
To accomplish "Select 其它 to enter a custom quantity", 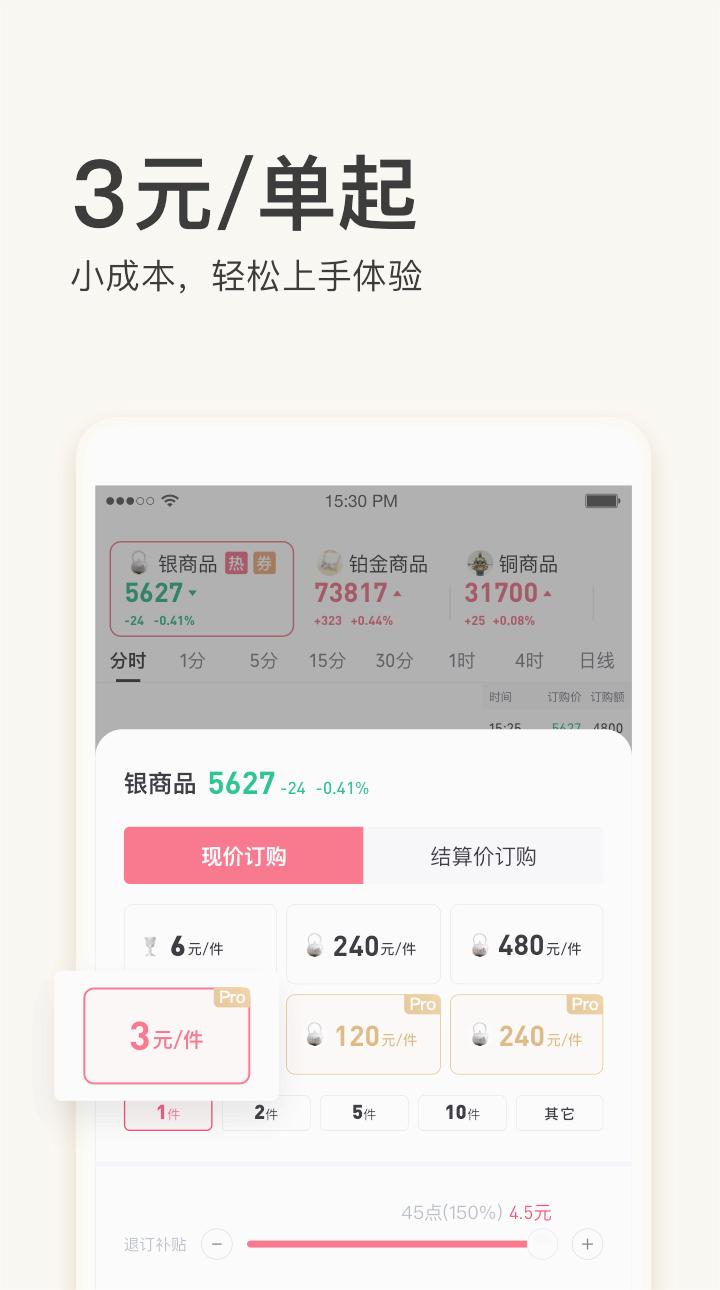I will click(x=559, y=1113).
